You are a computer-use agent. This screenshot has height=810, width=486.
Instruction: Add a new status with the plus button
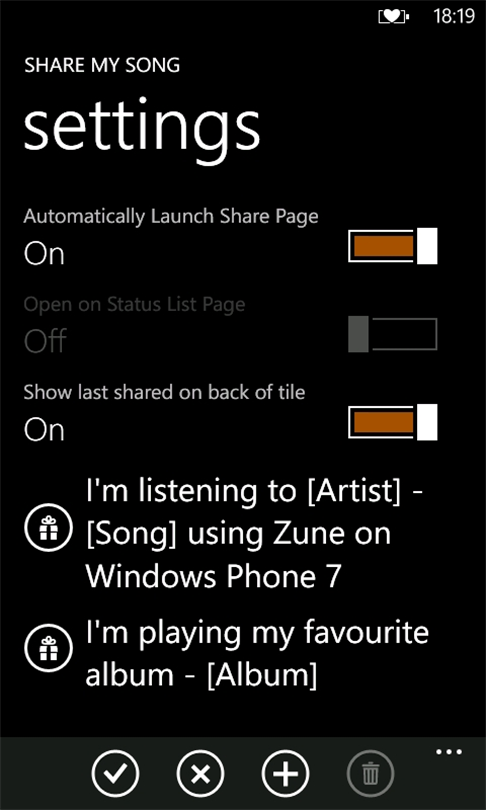click(x=286, y=774)
